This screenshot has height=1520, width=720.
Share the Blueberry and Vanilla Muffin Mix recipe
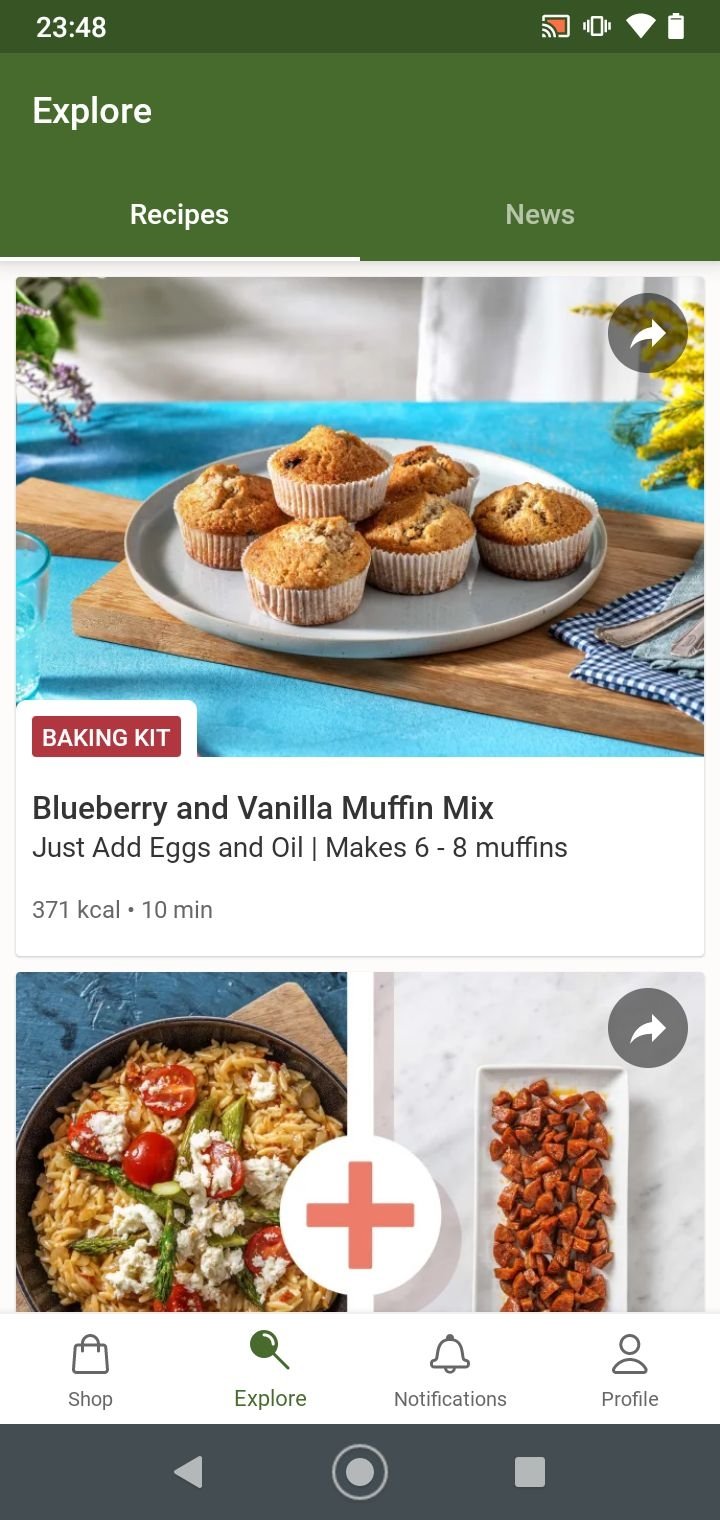pyautogui.click(x=648, y=333)
